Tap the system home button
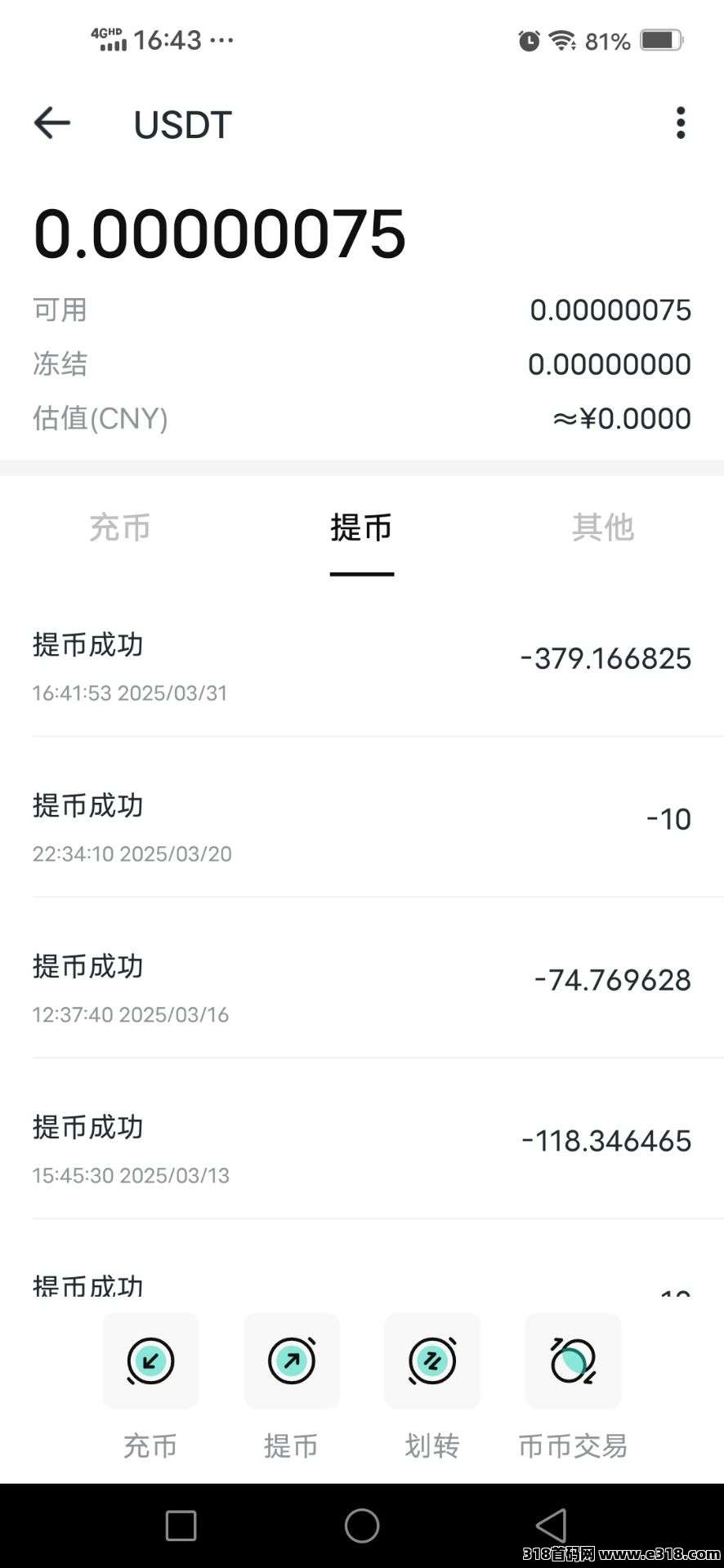 click(x=362, y=1525)
